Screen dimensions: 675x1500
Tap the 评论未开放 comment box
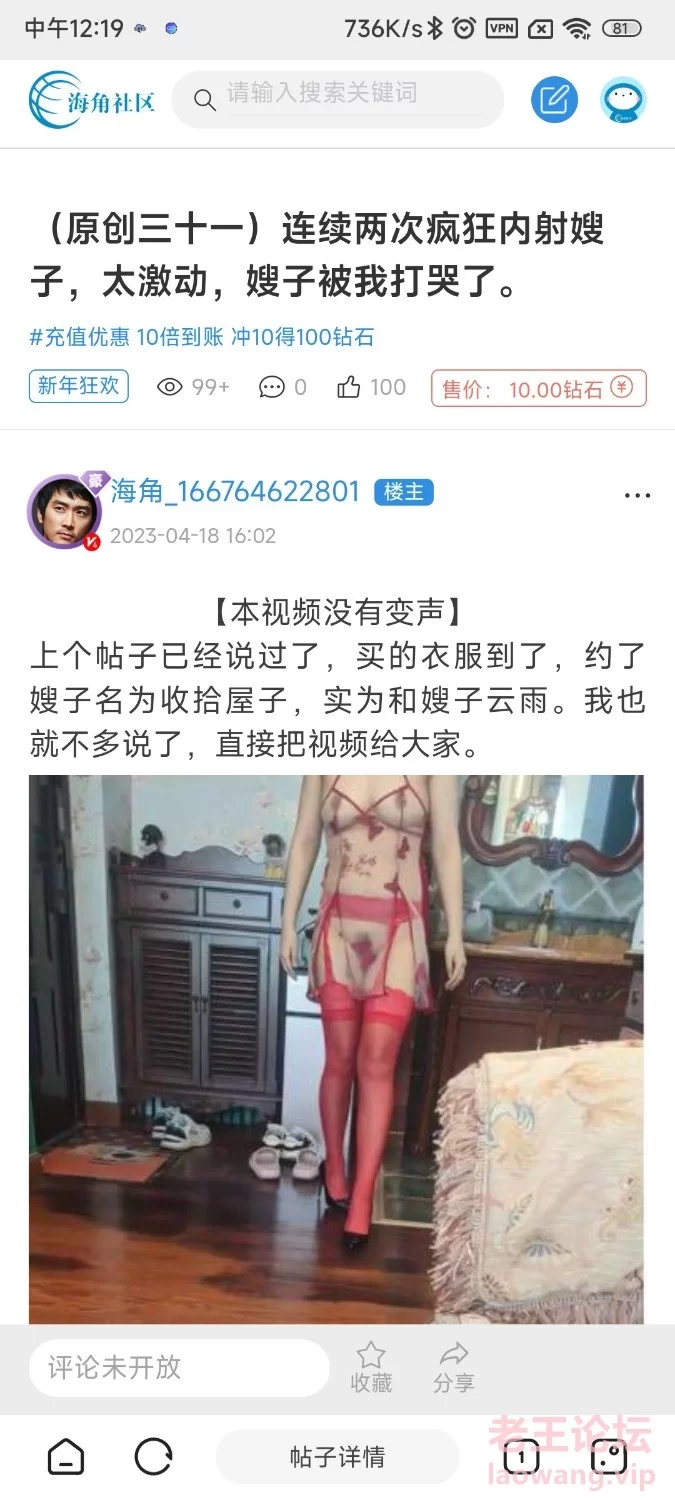(178, 1367)
